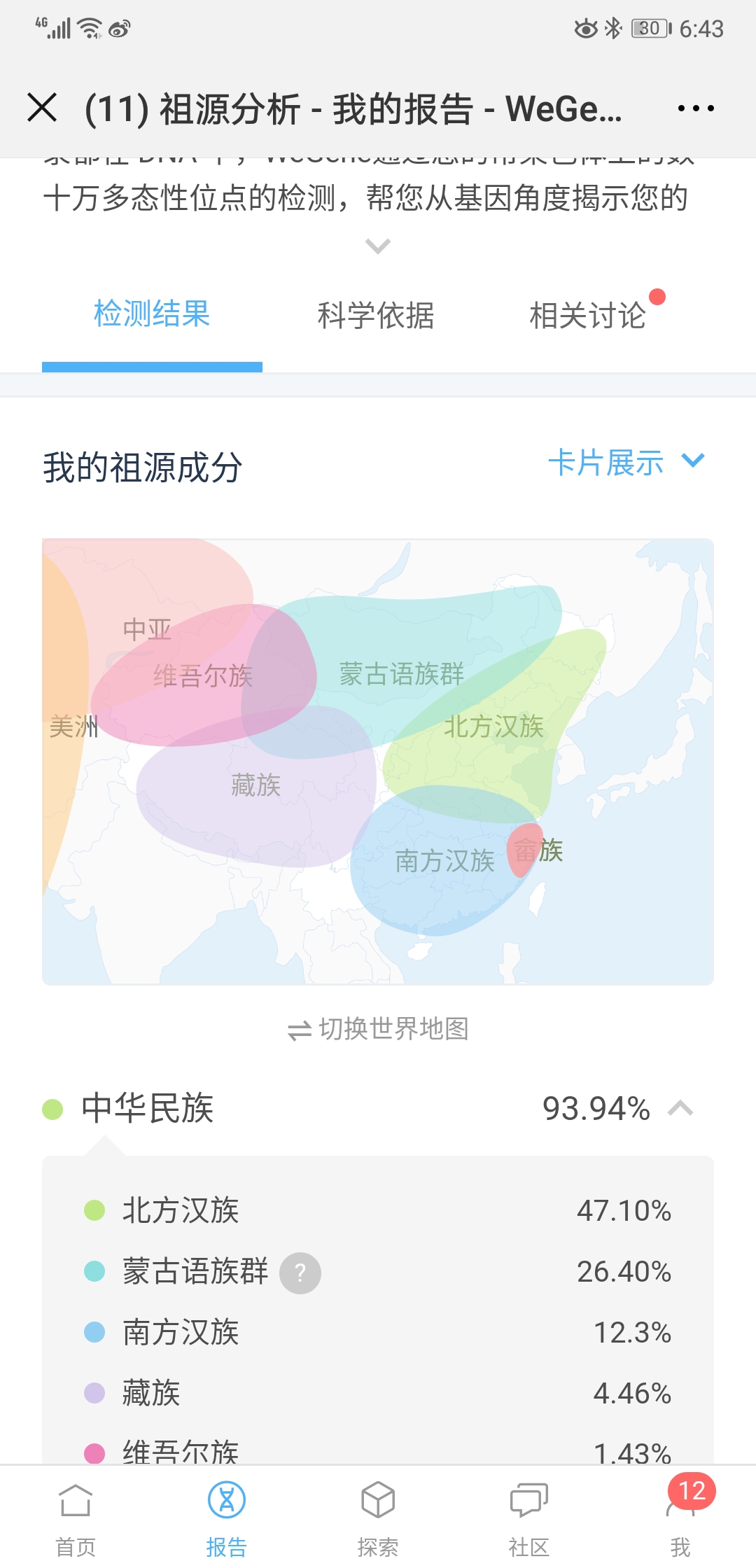Open the three-dot overflow menu

[x=696, y=108]
